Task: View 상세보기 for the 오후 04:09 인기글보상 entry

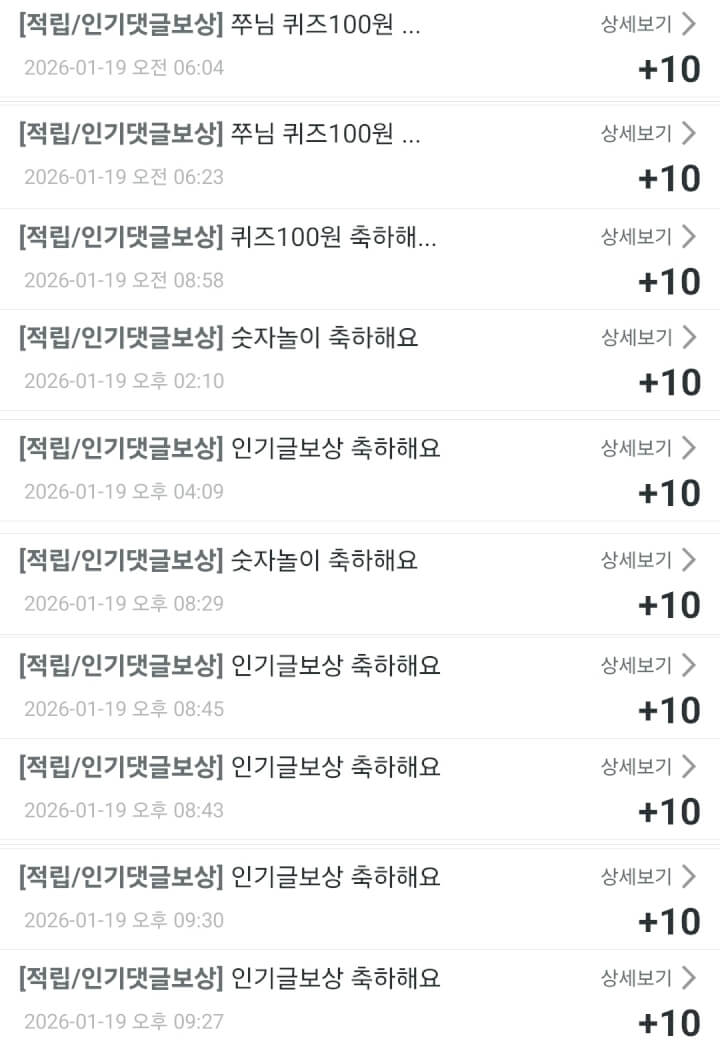Action: point(647,448)
